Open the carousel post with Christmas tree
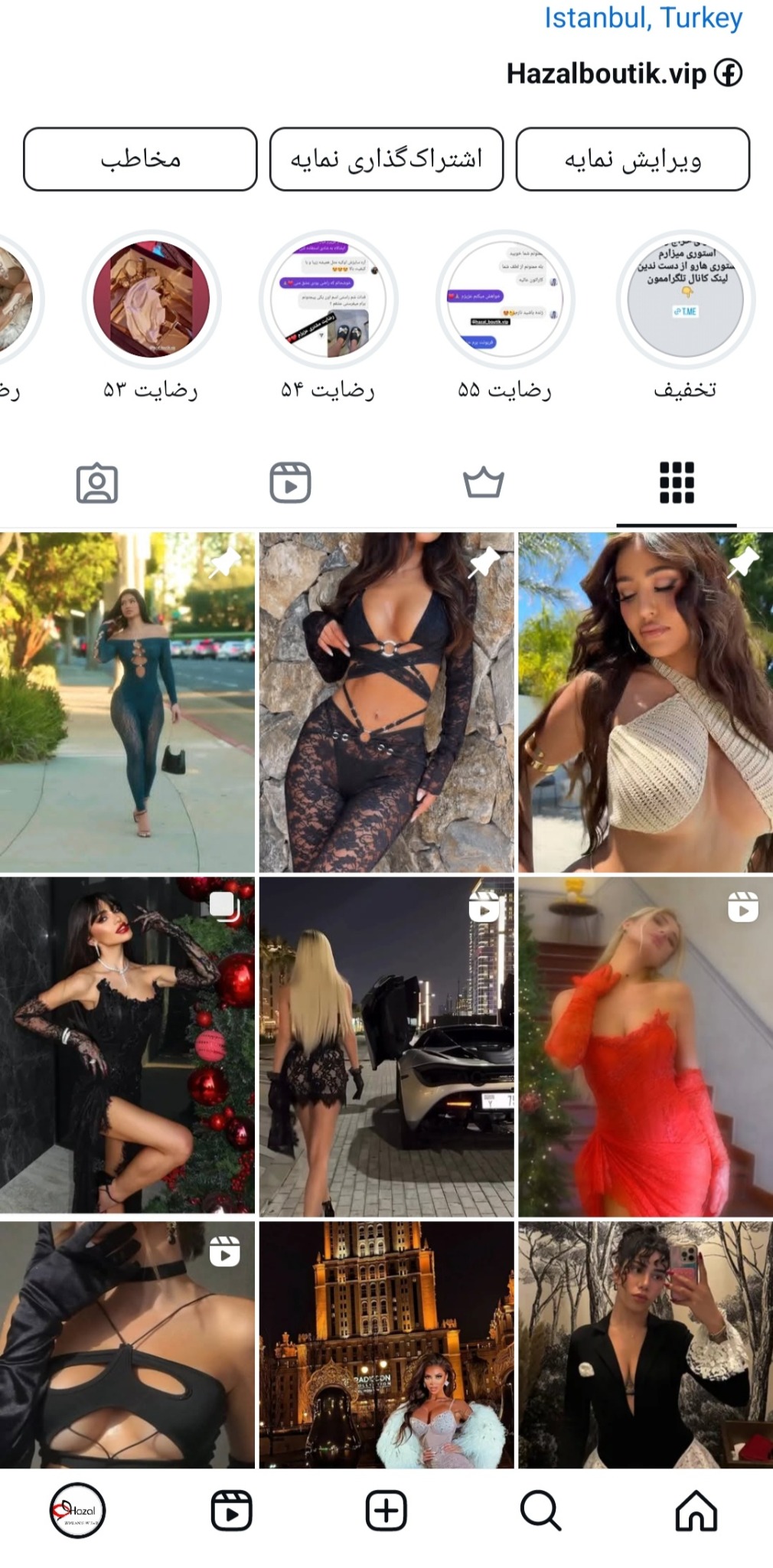The image size is (773, 1568). [127, 1045]
